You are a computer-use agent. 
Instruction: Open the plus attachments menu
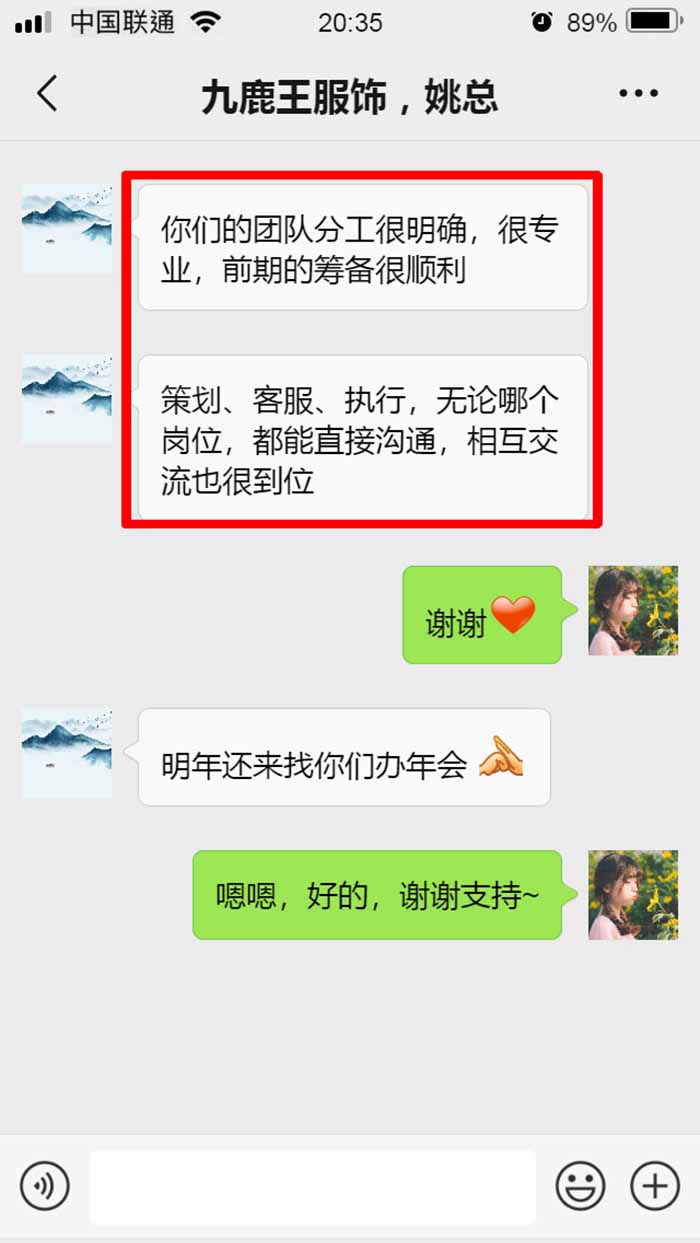[x=655, y=1187]
